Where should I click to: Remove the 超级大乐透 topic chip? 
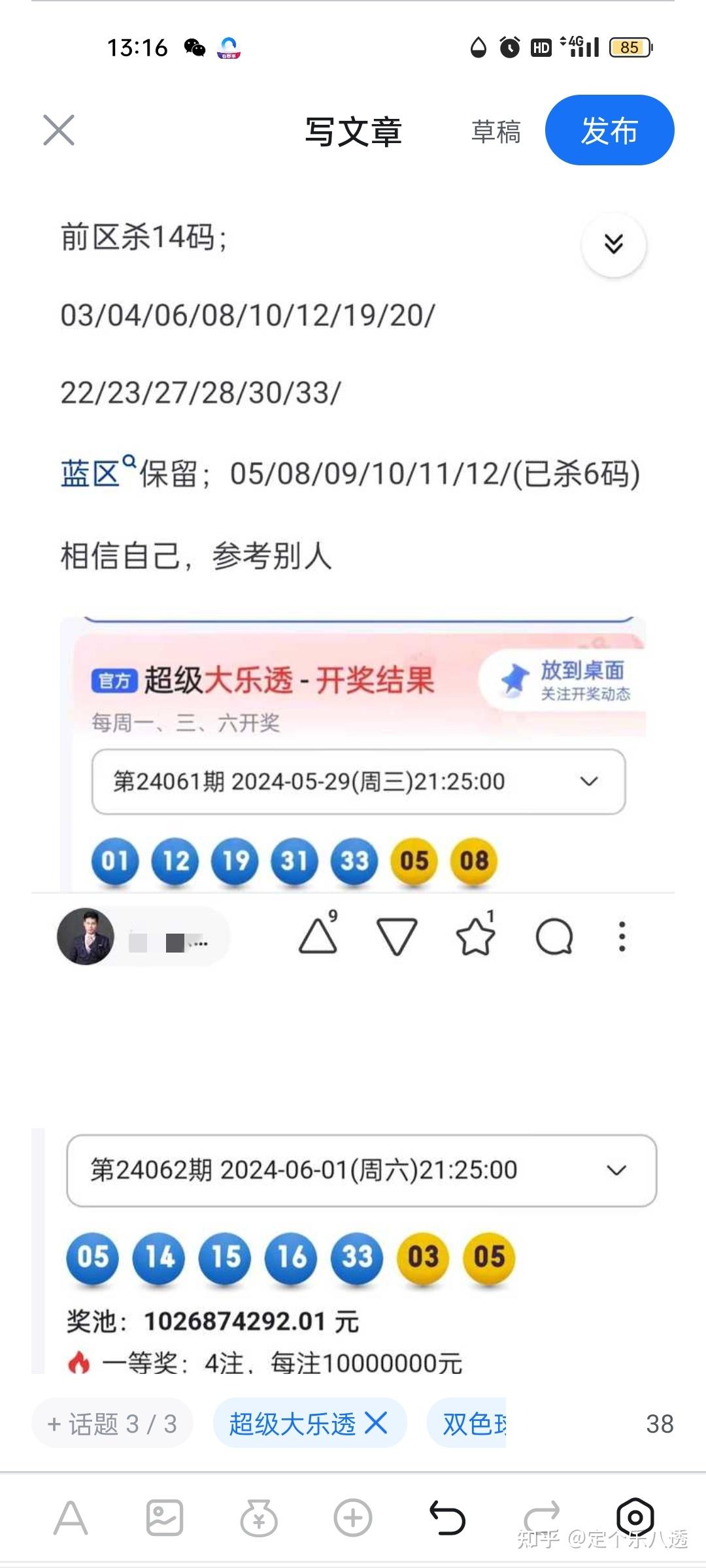coord(376,1423)
